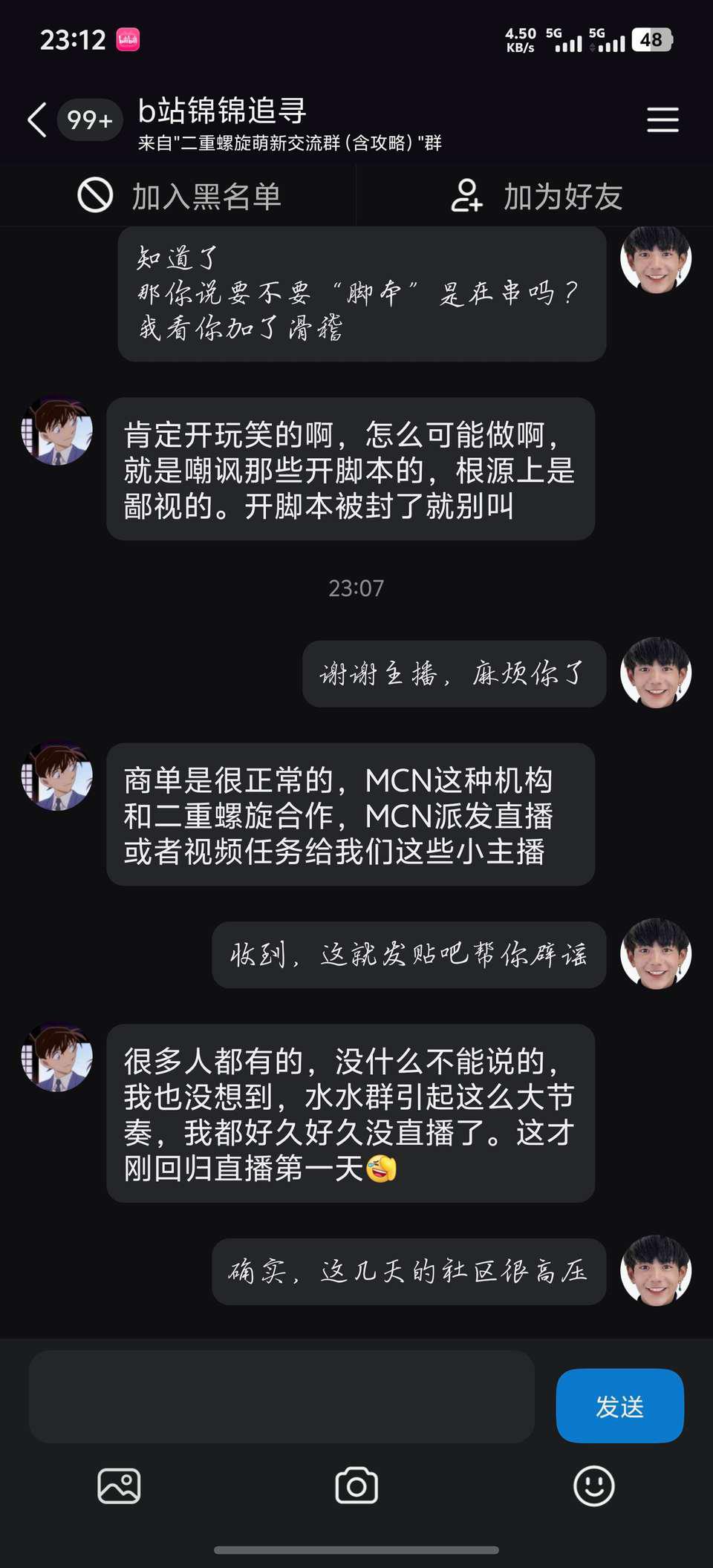Viewport: 713px width, 1568px height.
Task: Open the image gallery picker
Action: click(x=119, y=1486)
